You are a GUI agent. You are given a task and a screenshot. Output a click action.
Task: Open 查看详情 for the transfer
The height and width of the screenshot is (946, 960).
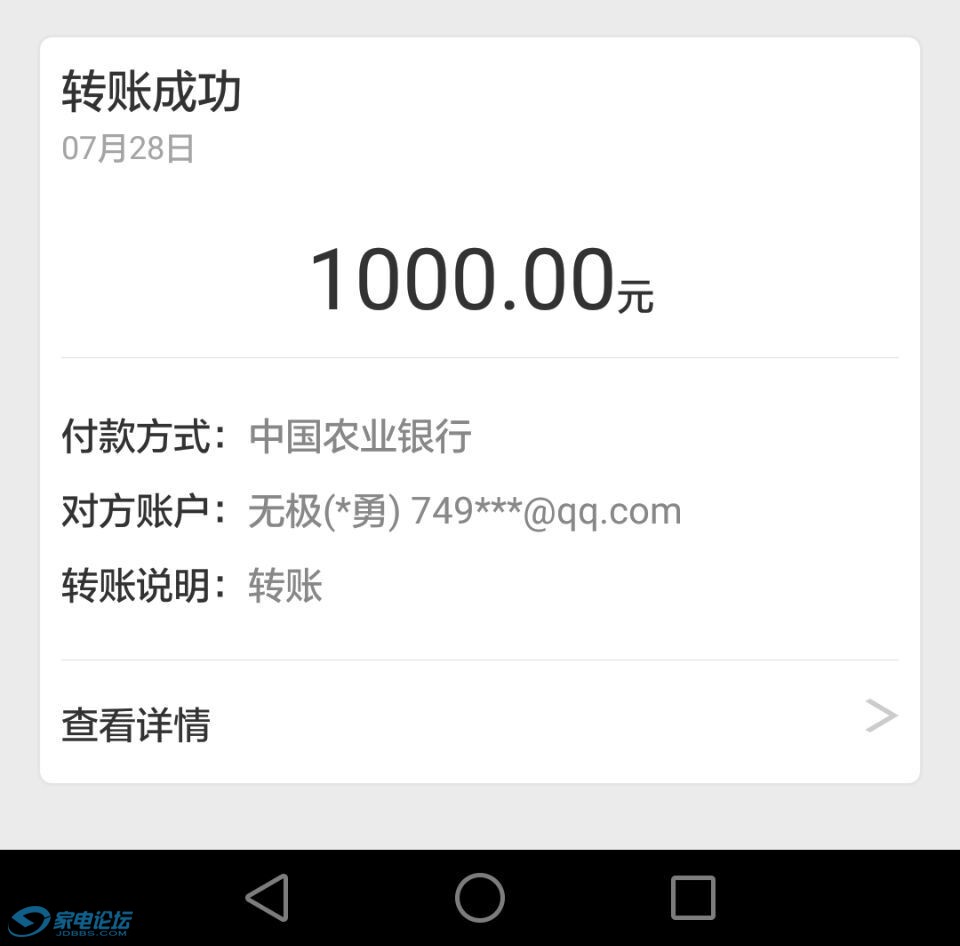coord(479,722)
